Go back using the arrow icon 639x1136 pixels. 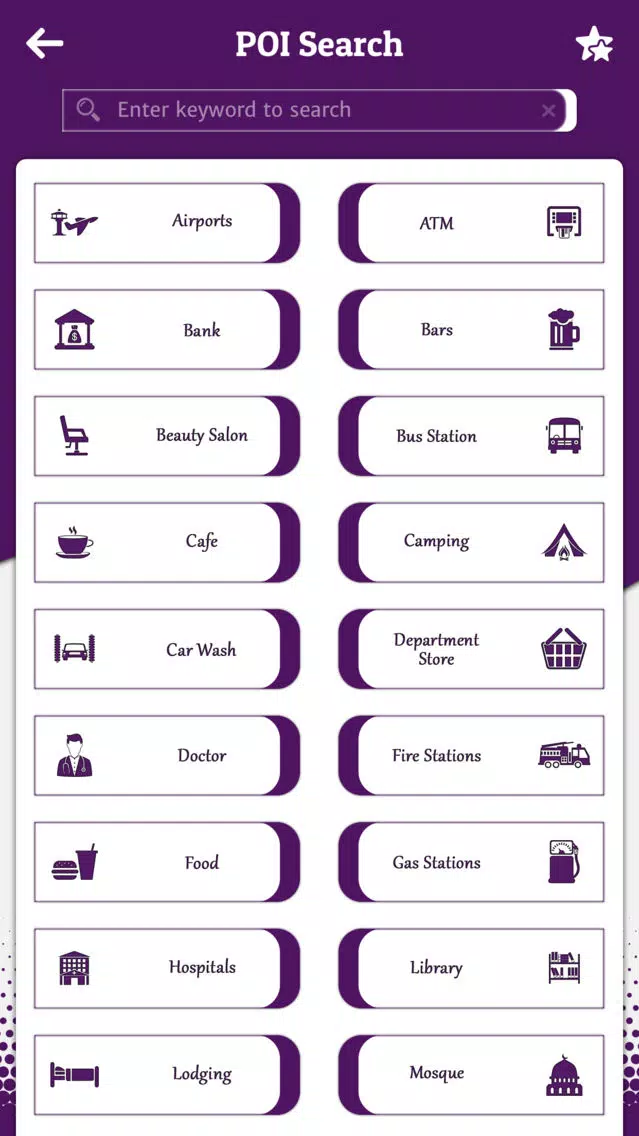[45, 44]
